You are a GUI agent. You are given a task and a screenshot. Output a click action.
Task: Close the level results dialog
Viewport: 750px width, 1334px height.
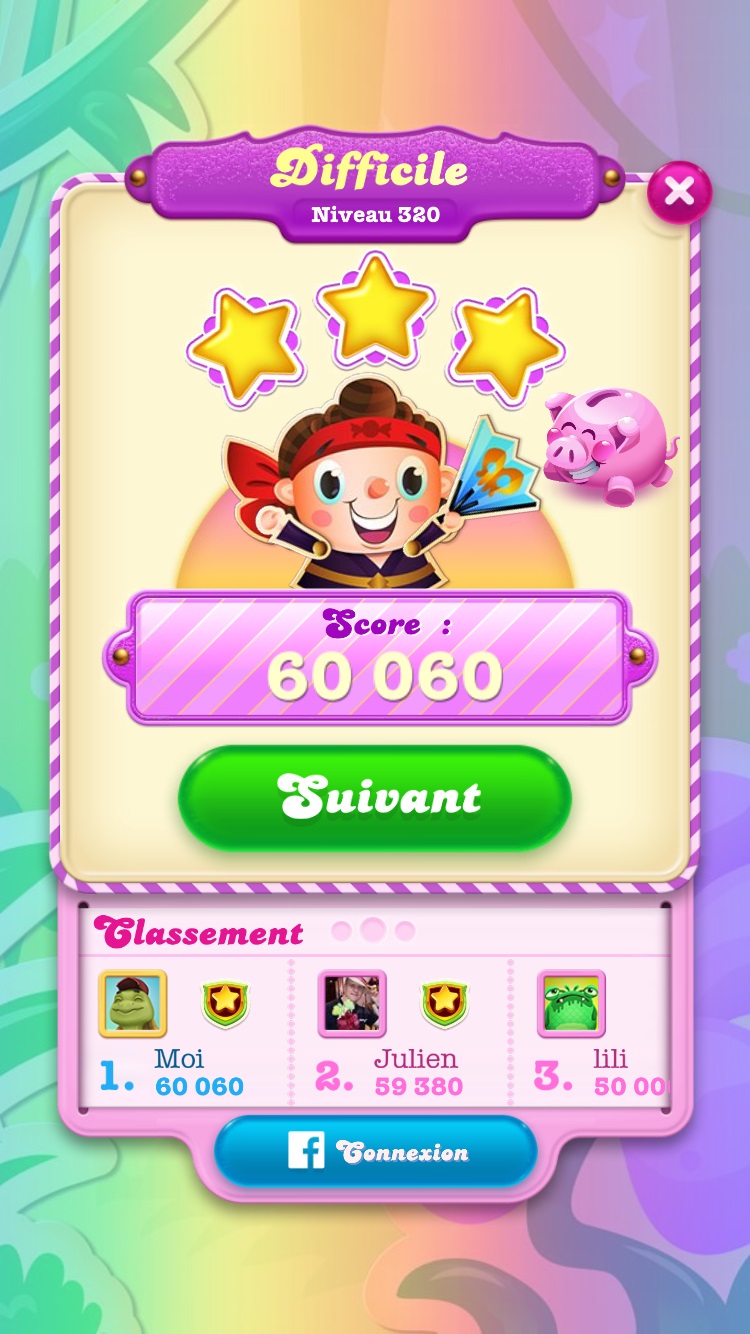(679, 192)
